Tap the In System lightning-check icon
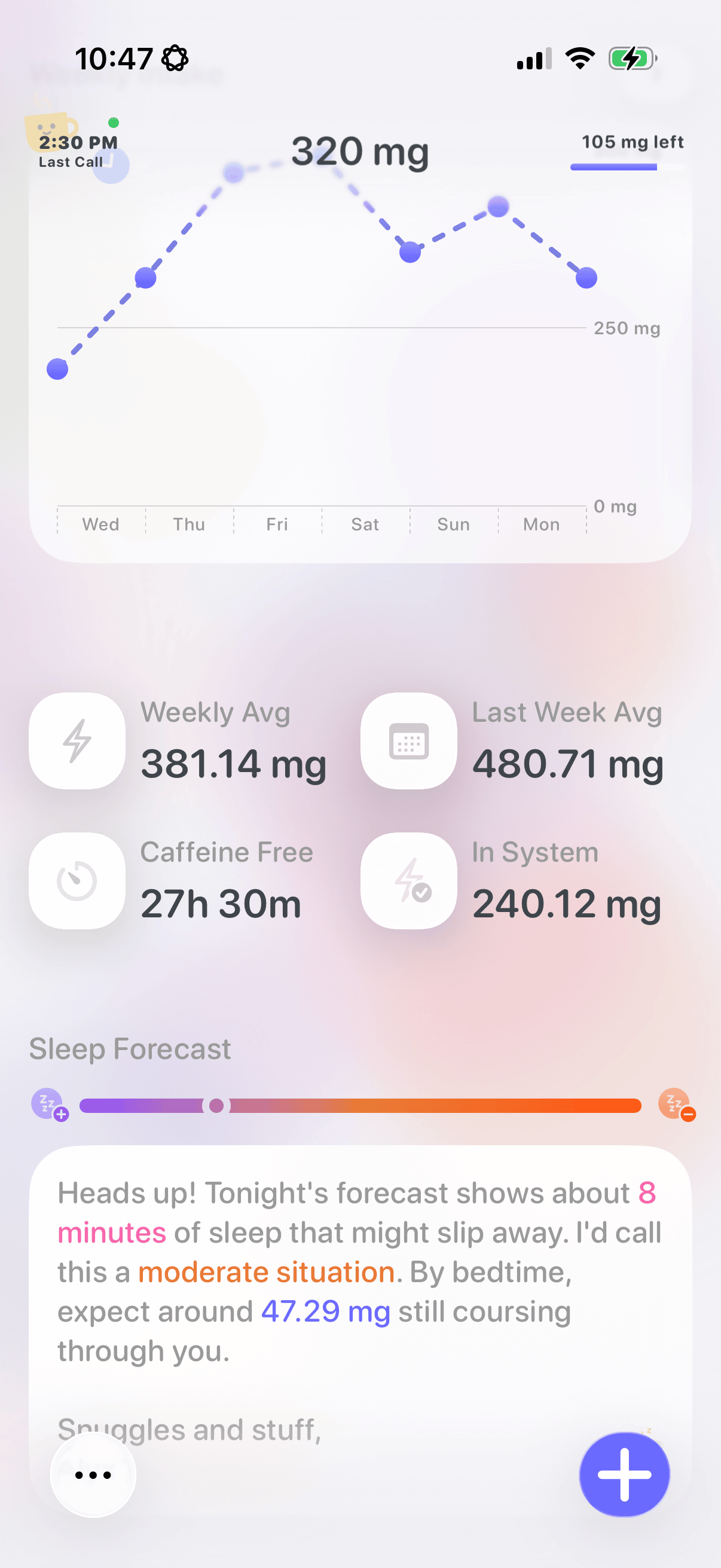The image size is (721, 1568). click(x=408, y=881)
